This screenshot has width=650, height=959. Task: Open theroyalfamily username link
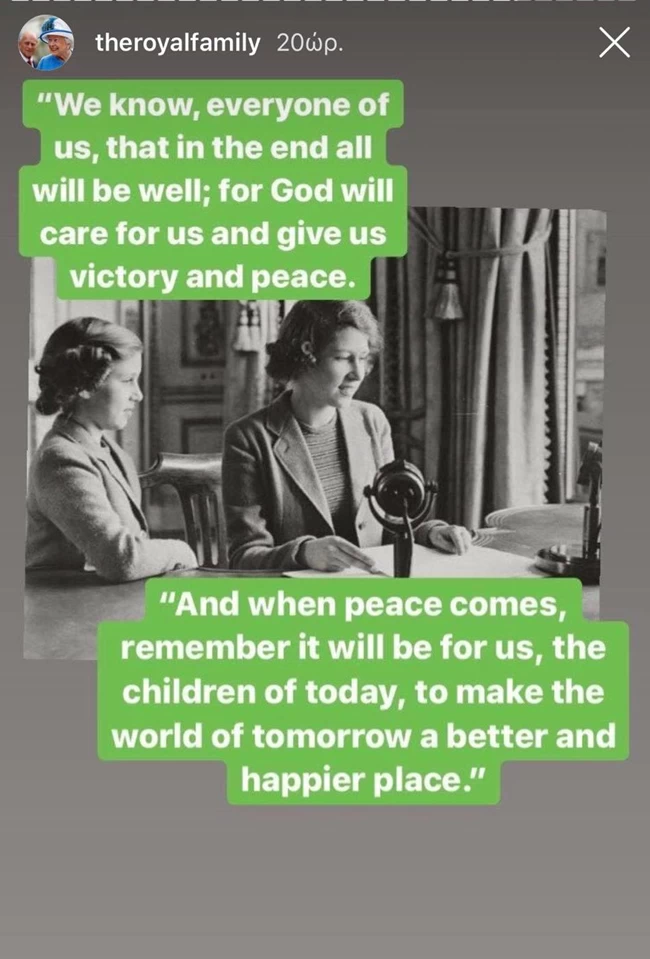click(x=177, y=43)
